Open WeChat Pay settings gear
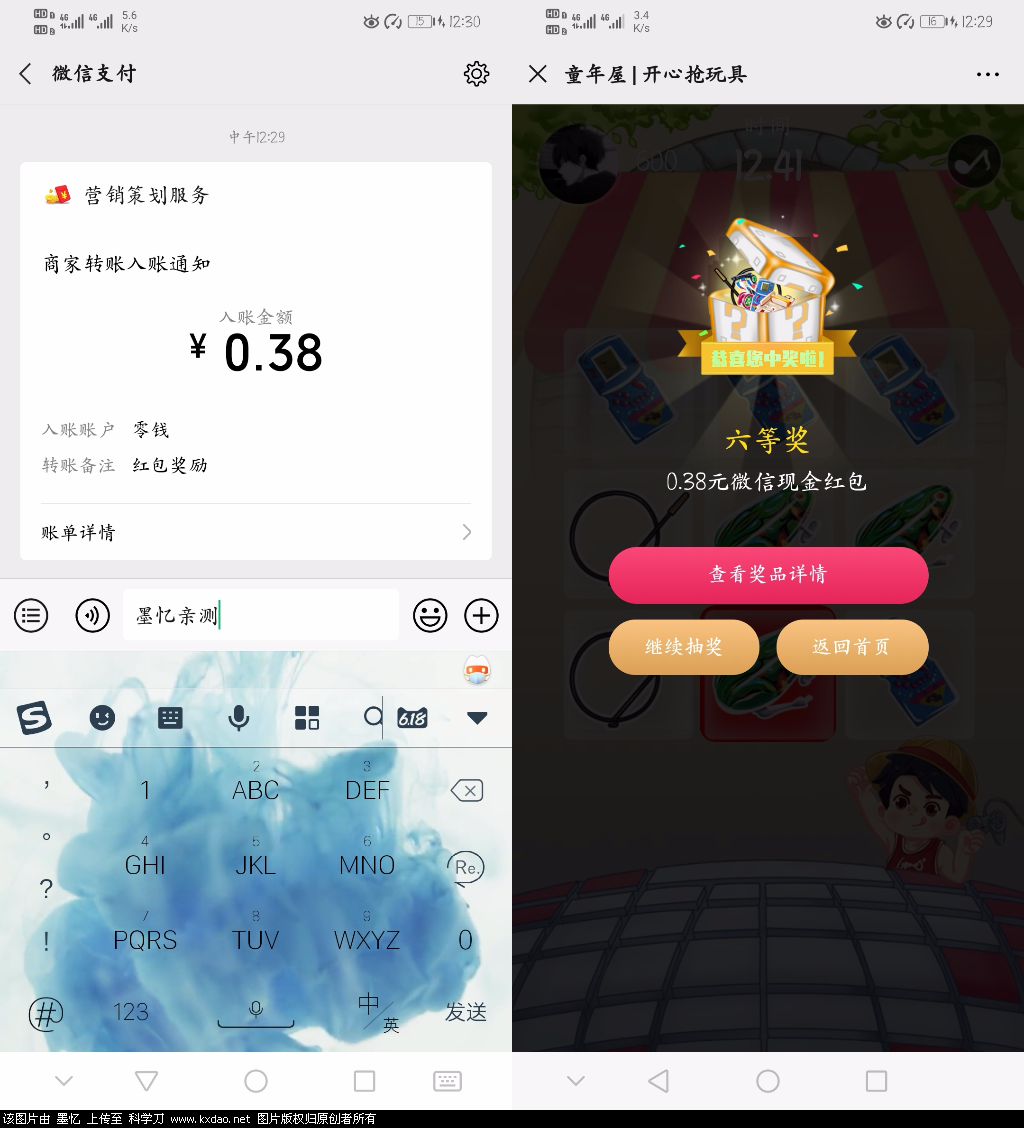Viewport: 1024px width, 1128px height. pos(476,73)
